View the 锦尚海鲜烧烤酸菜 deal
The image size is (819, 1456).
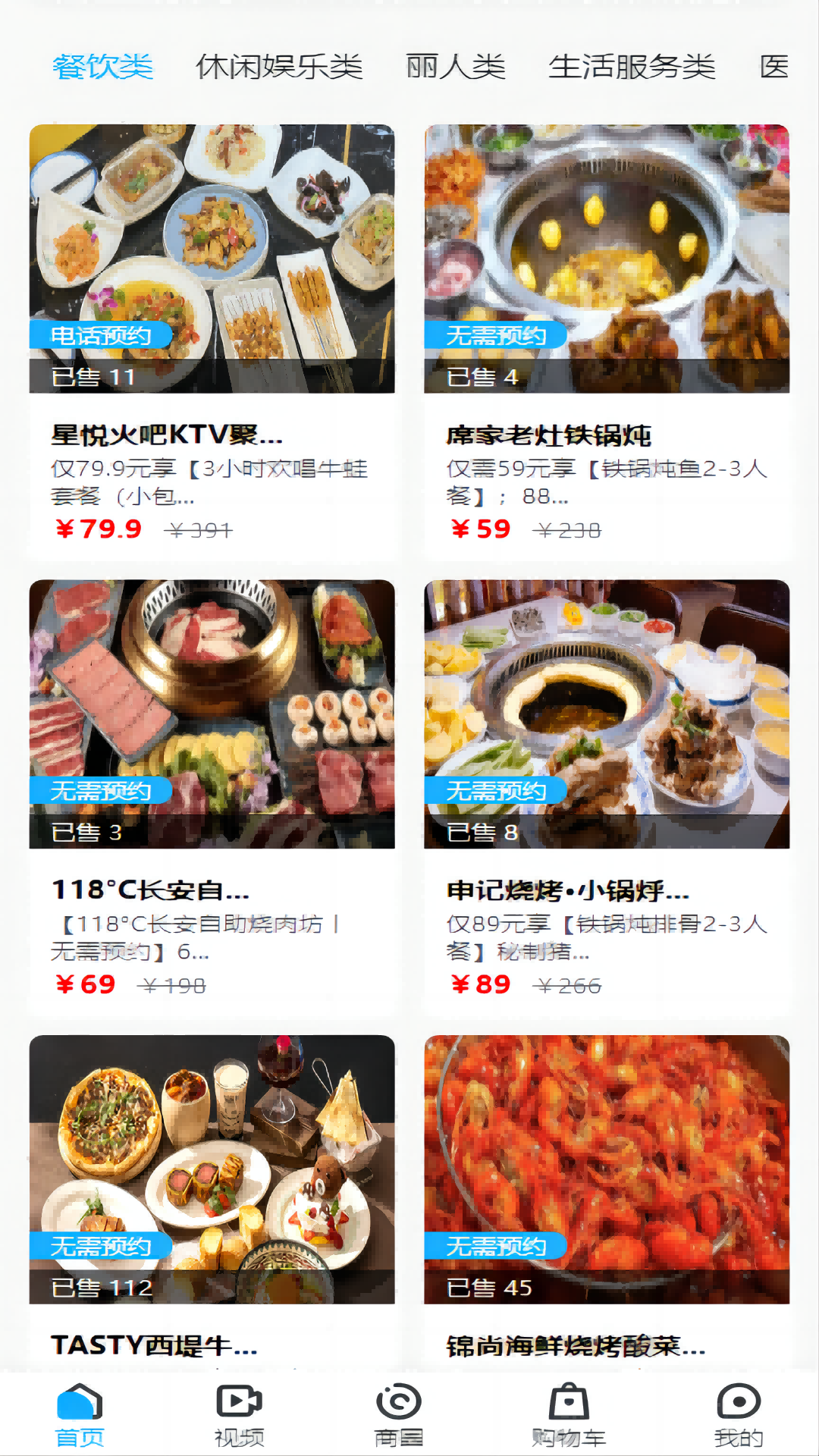(x=607, y=1198)
